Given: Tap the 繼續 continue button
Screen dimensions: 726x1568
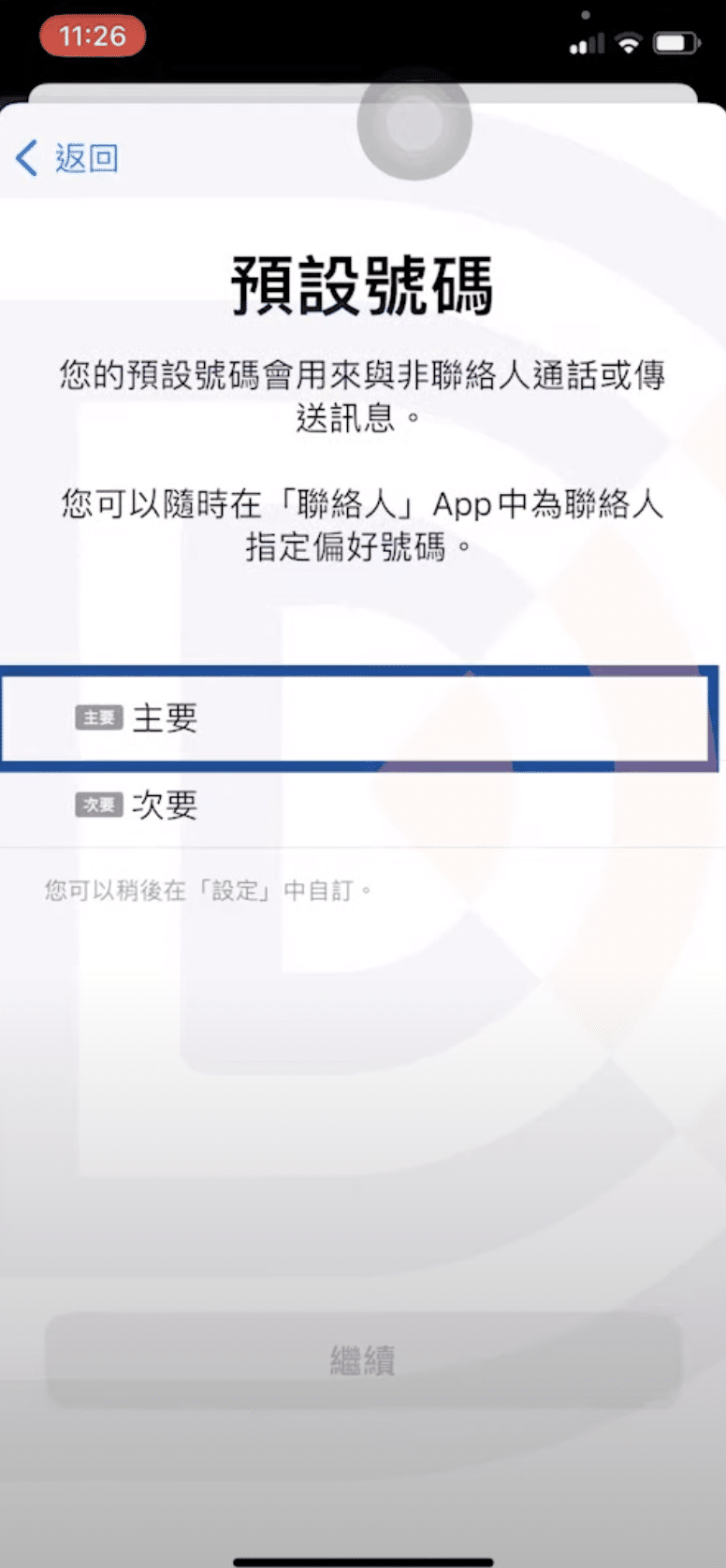Looking at the screenshot, I should pos(363,1360).
